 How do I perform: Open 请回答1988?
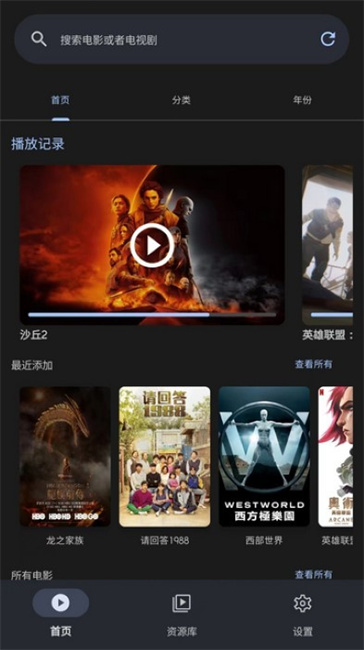[165, 457]
